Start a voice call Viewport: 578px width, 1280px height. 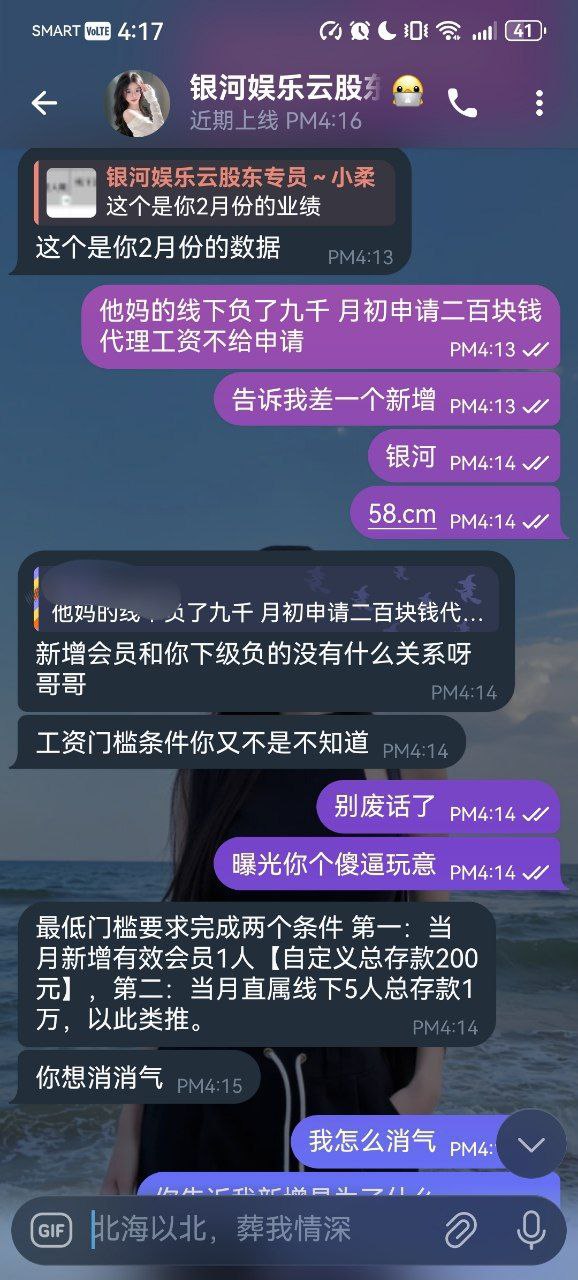click(x=462, y=103)
